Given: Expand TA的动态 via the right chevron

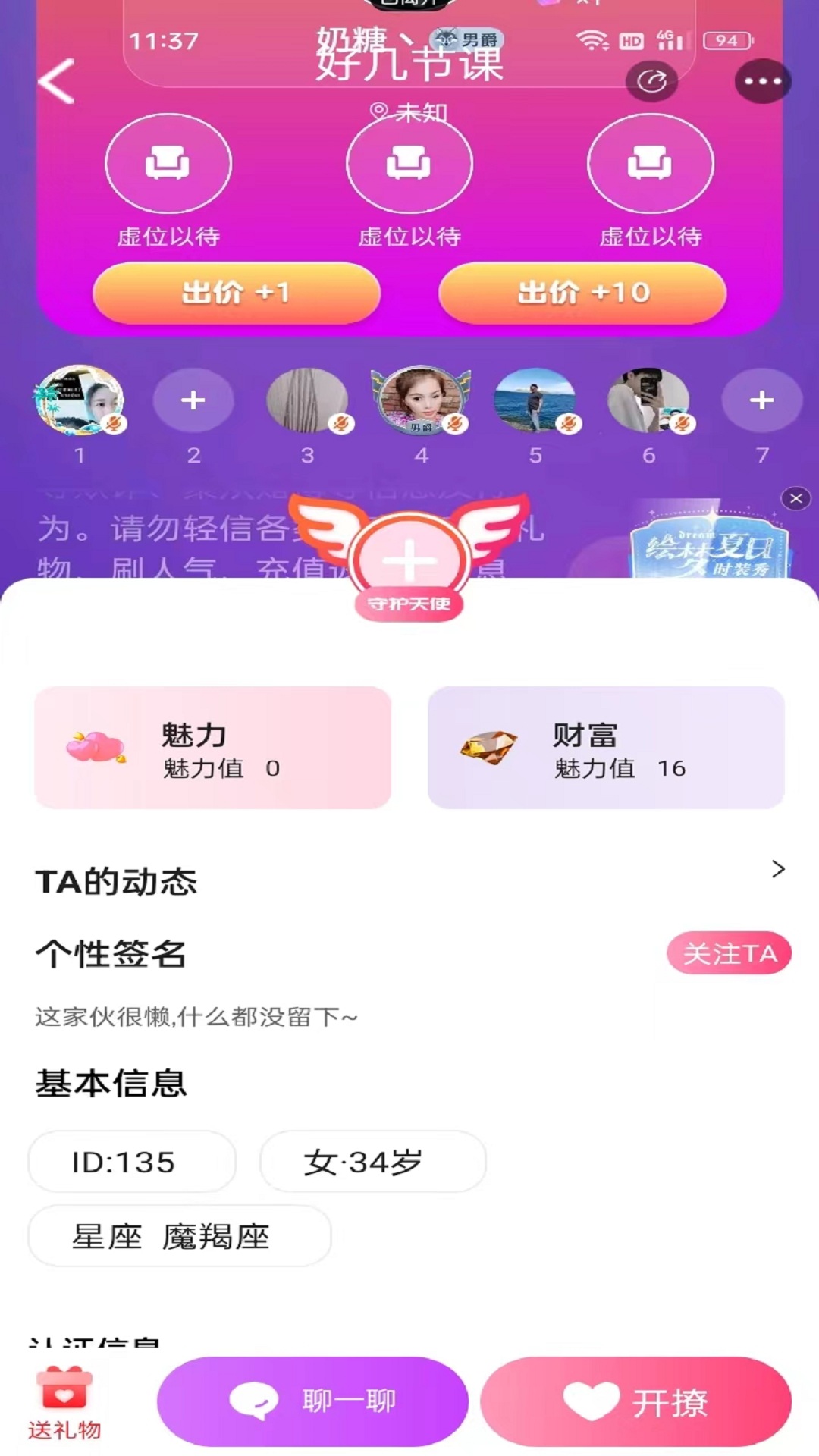Looking at the screenshot, I should point(778,869).
